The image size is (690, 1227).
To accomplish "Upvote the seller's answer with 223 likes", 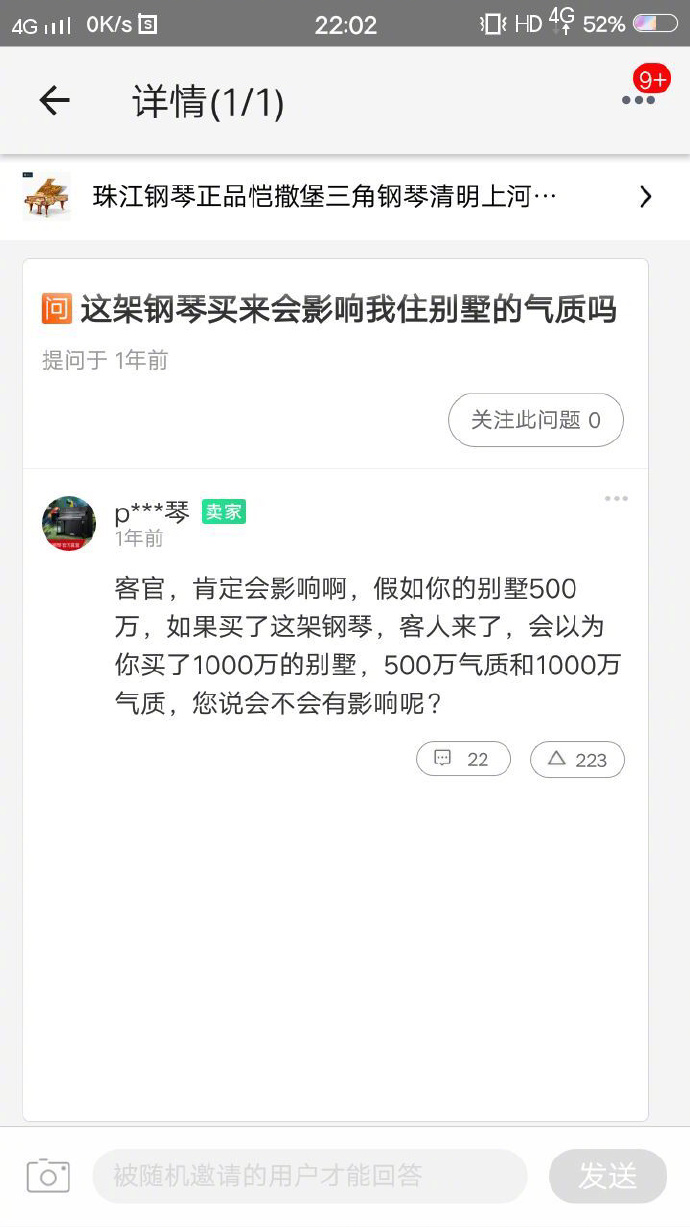I will tap(577, 759).
